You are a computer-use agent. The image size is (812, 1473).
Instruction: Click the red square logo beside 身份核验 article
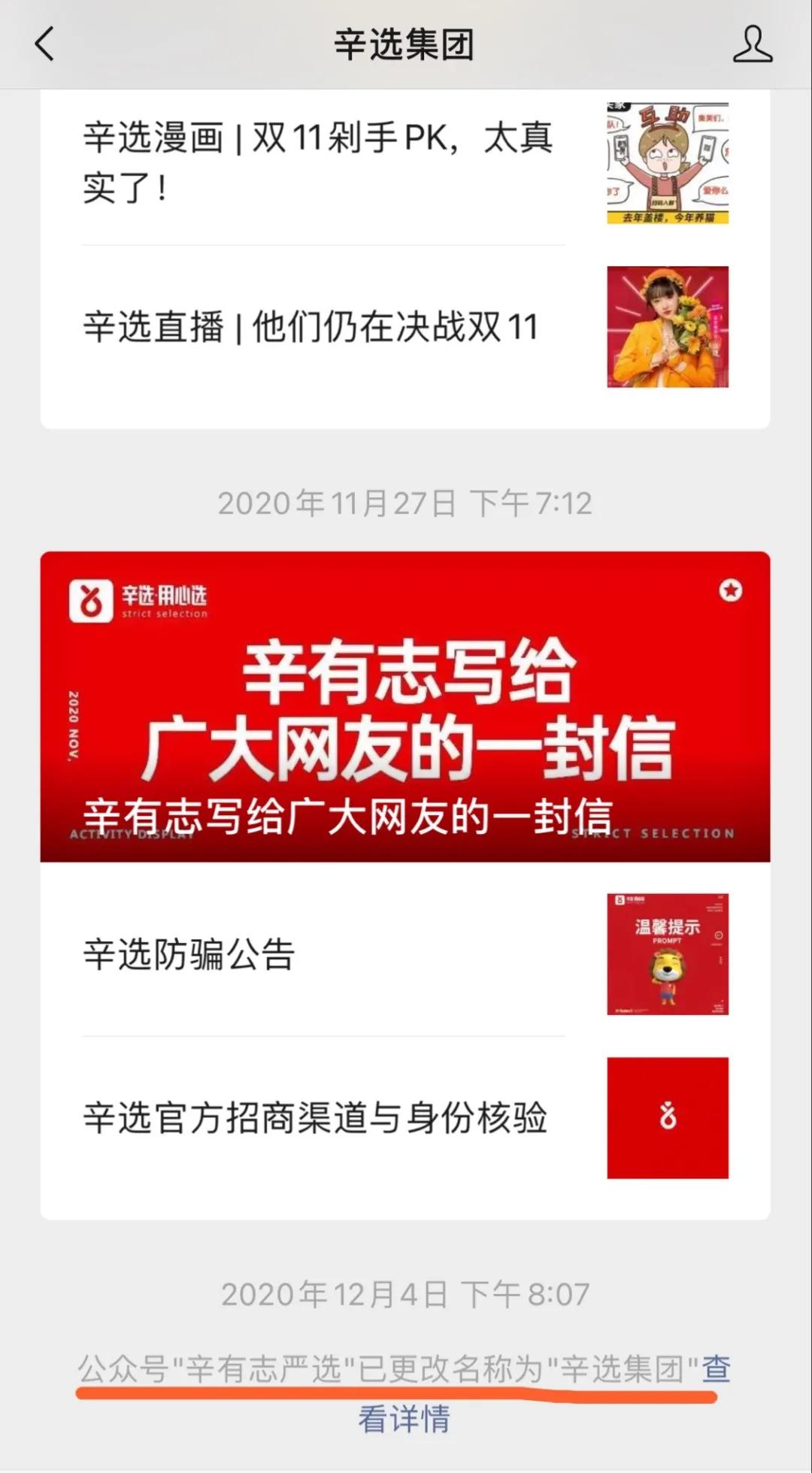[x=666, y=1119]
